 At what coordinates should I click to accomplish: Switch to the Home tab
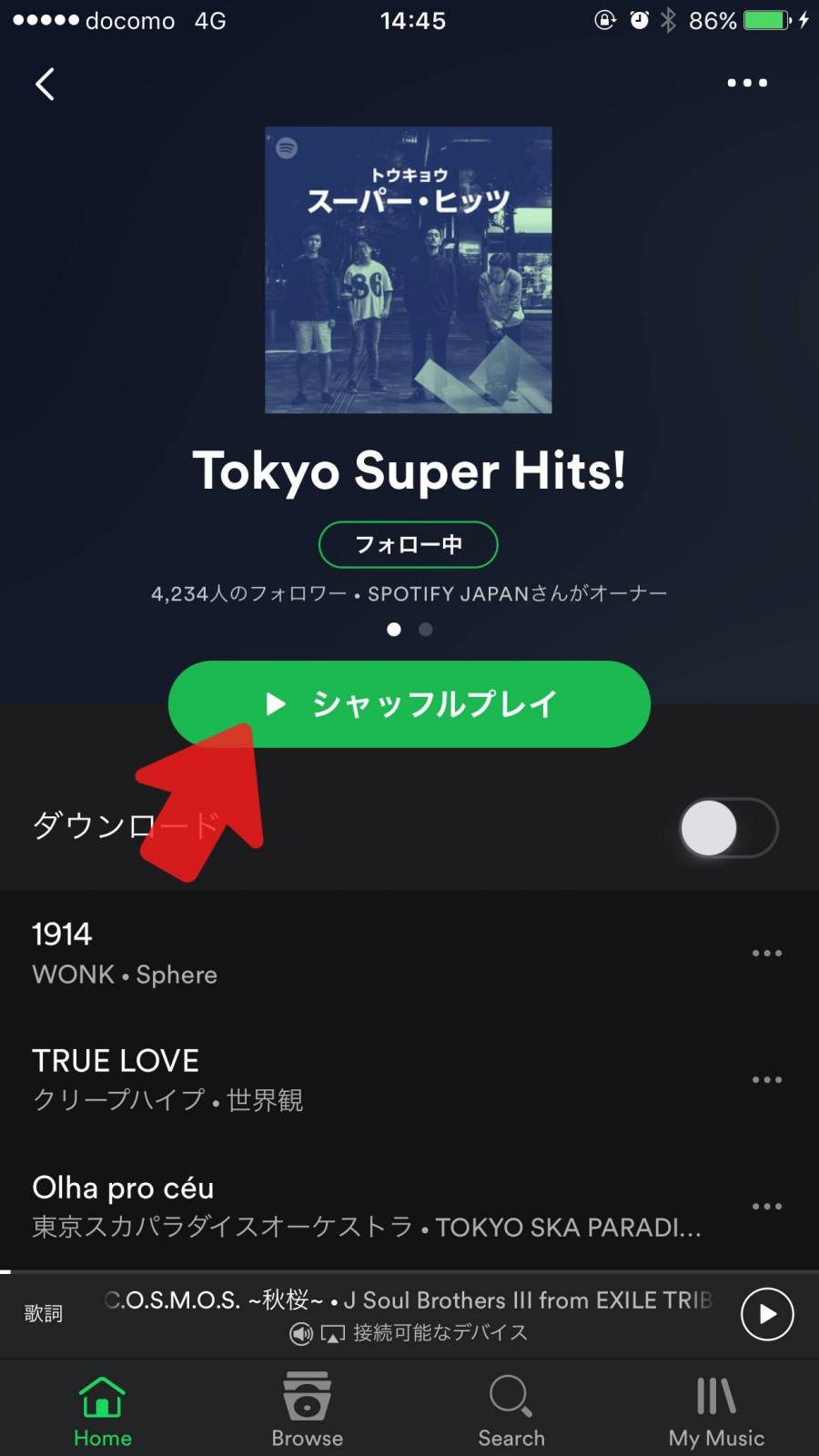point(102,1409)
